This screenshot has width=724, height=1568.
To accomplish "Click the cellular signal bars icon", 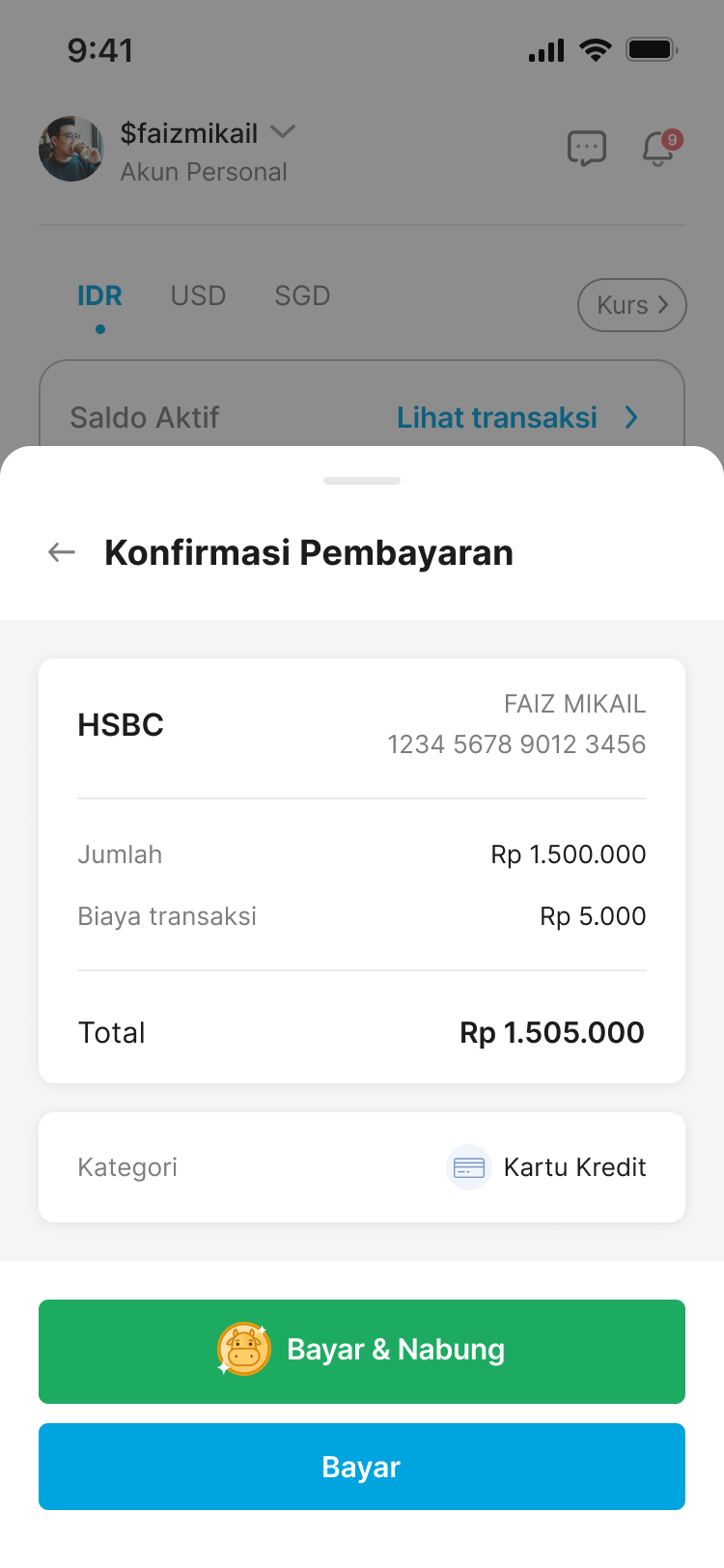I will (x=544, y=50).
